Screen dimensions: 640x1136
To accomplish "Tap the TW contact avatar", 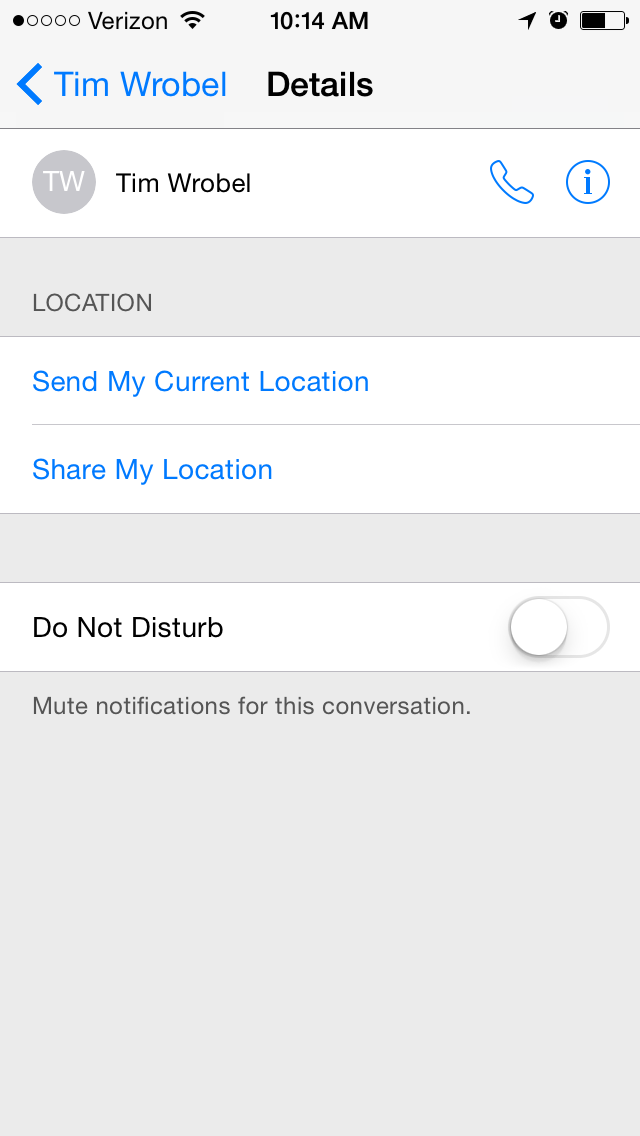I will point(64,183).
